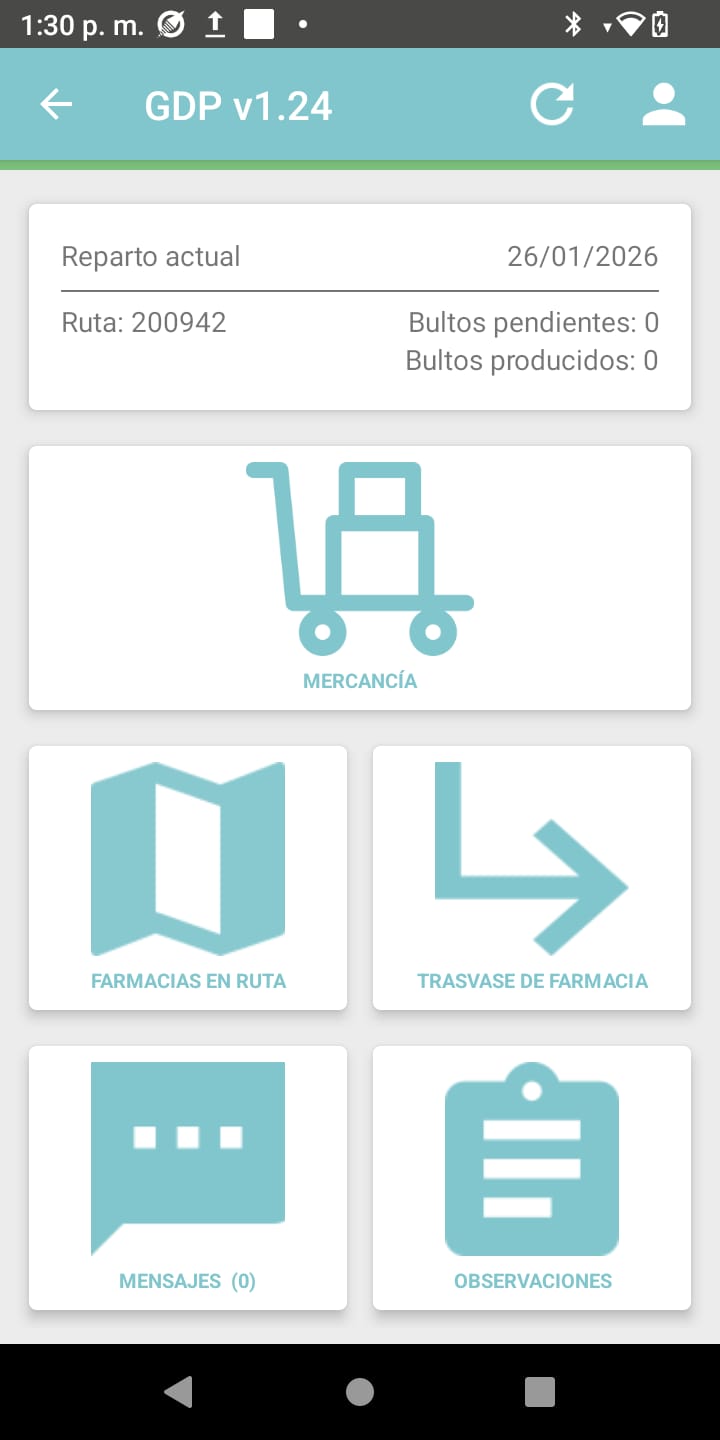Open the Mercancía card

[x=360, y=578]
